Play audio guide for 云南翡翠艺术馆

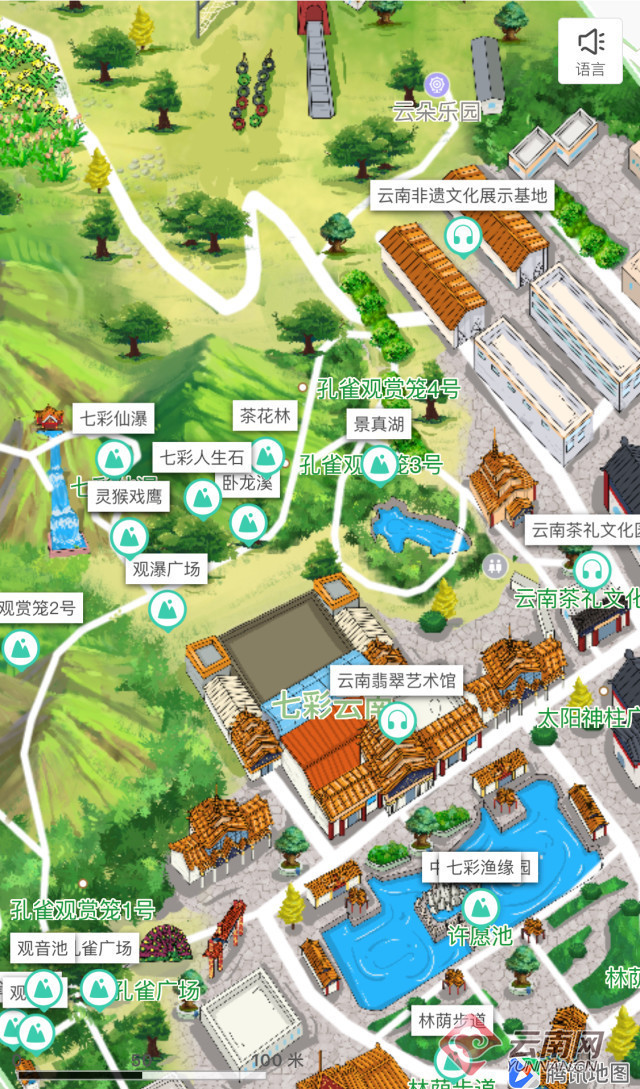click(397, 721)
